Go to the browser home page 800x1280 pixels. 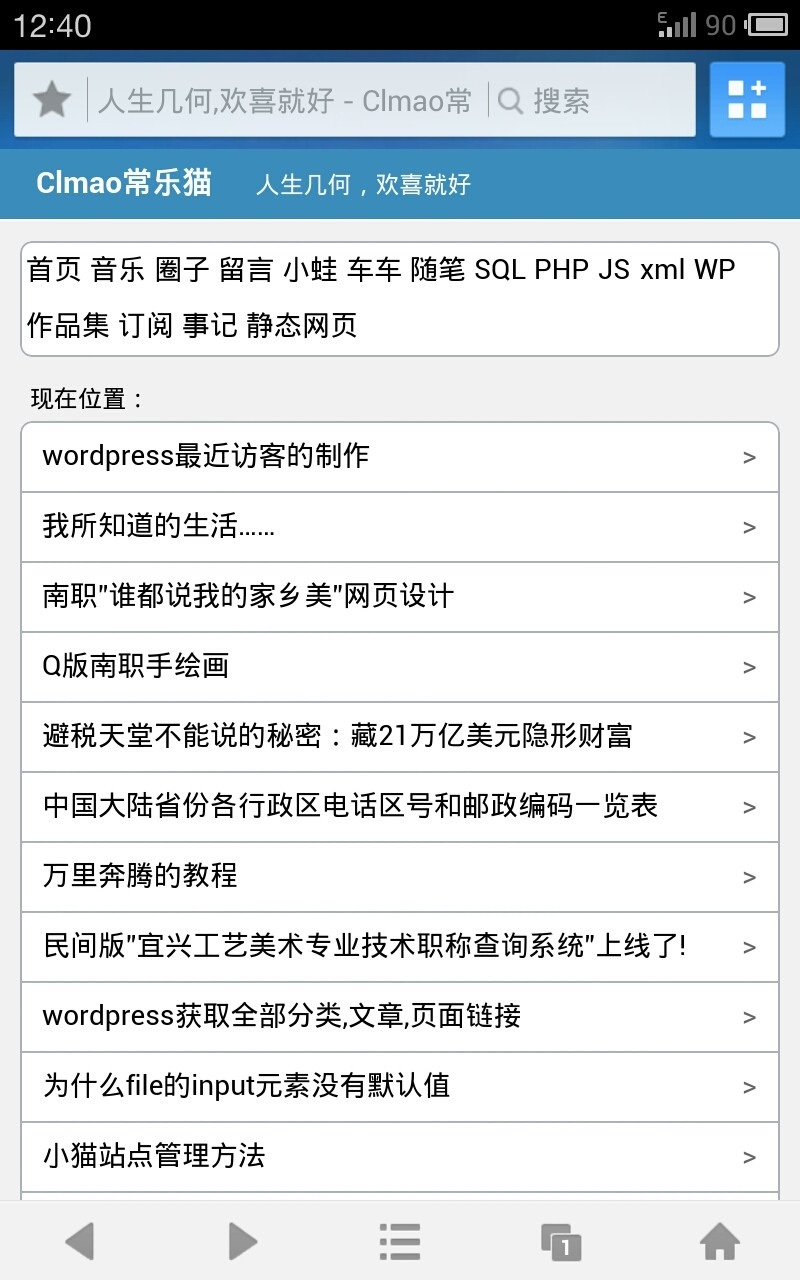tap(720, 1241)
